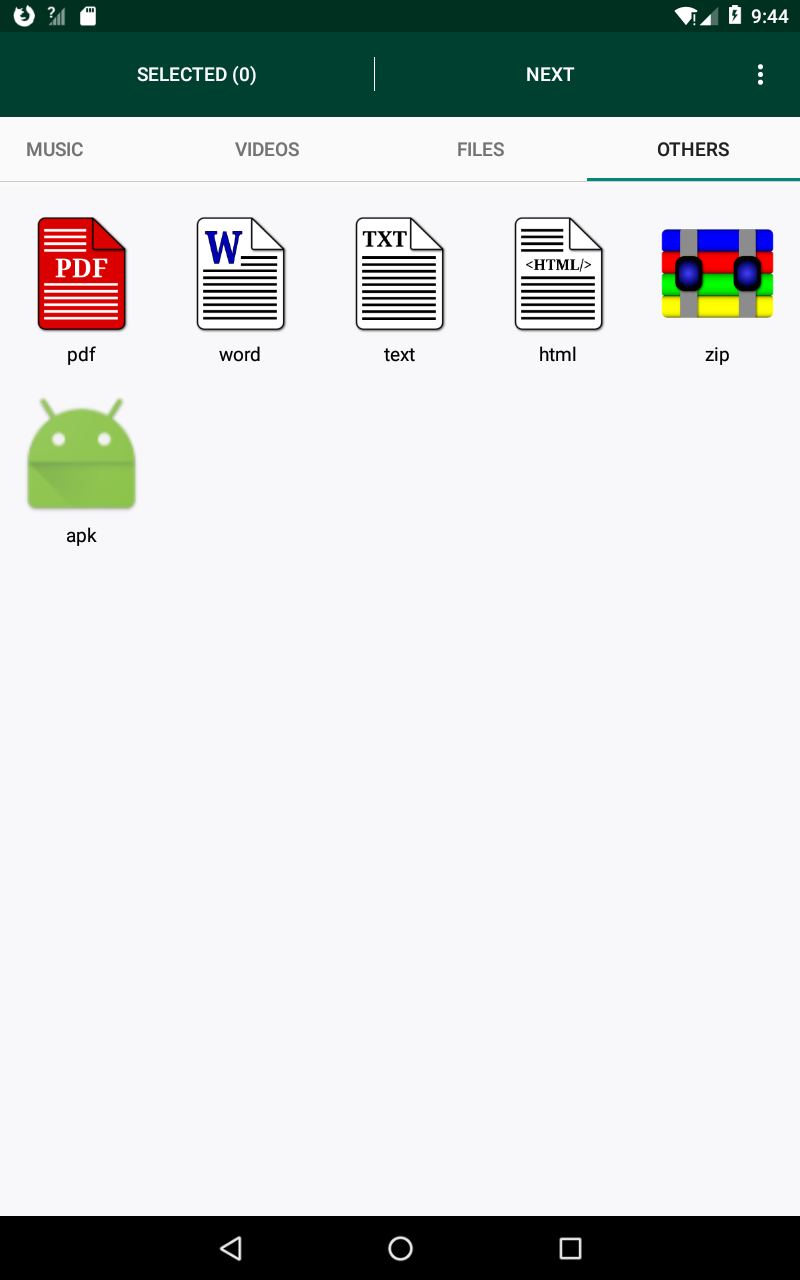Select the word document icon
The height and width of the screenshot is (1280, 800).
coord(240,272)
